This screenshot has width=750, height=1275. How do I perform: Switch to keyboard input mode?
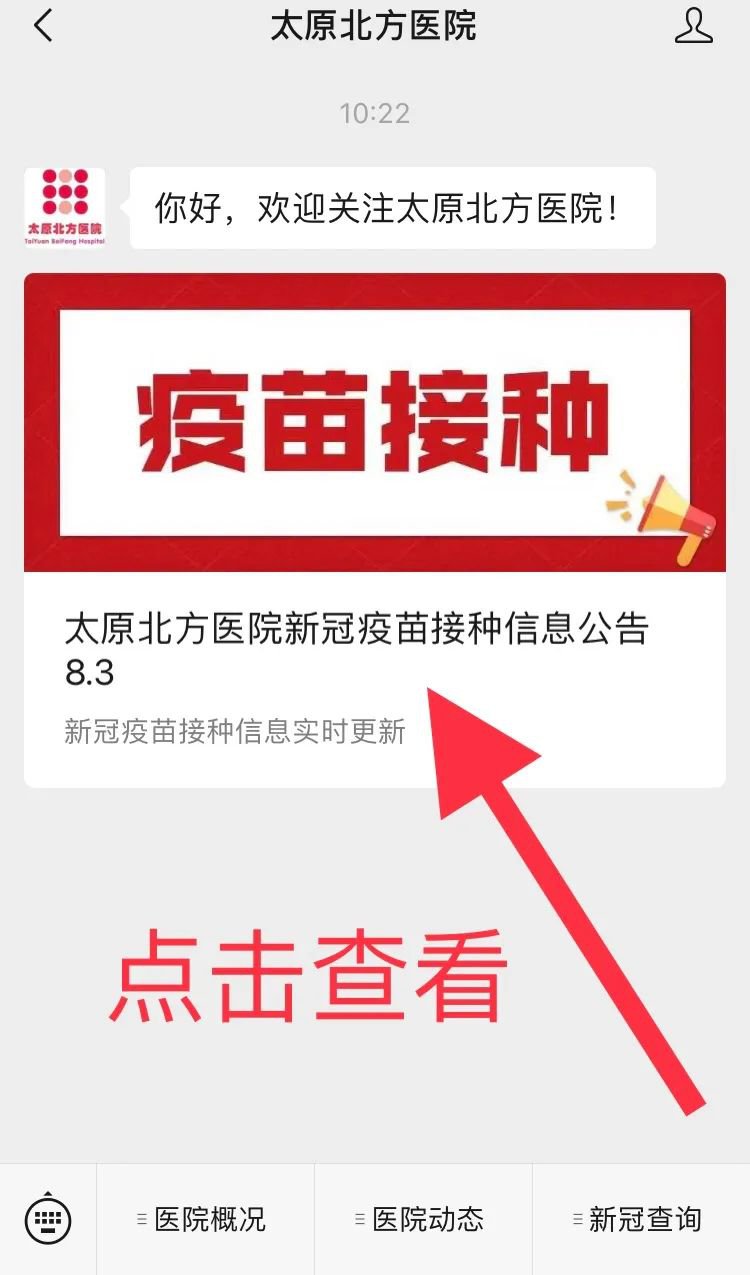click(x=48, y=1219)
